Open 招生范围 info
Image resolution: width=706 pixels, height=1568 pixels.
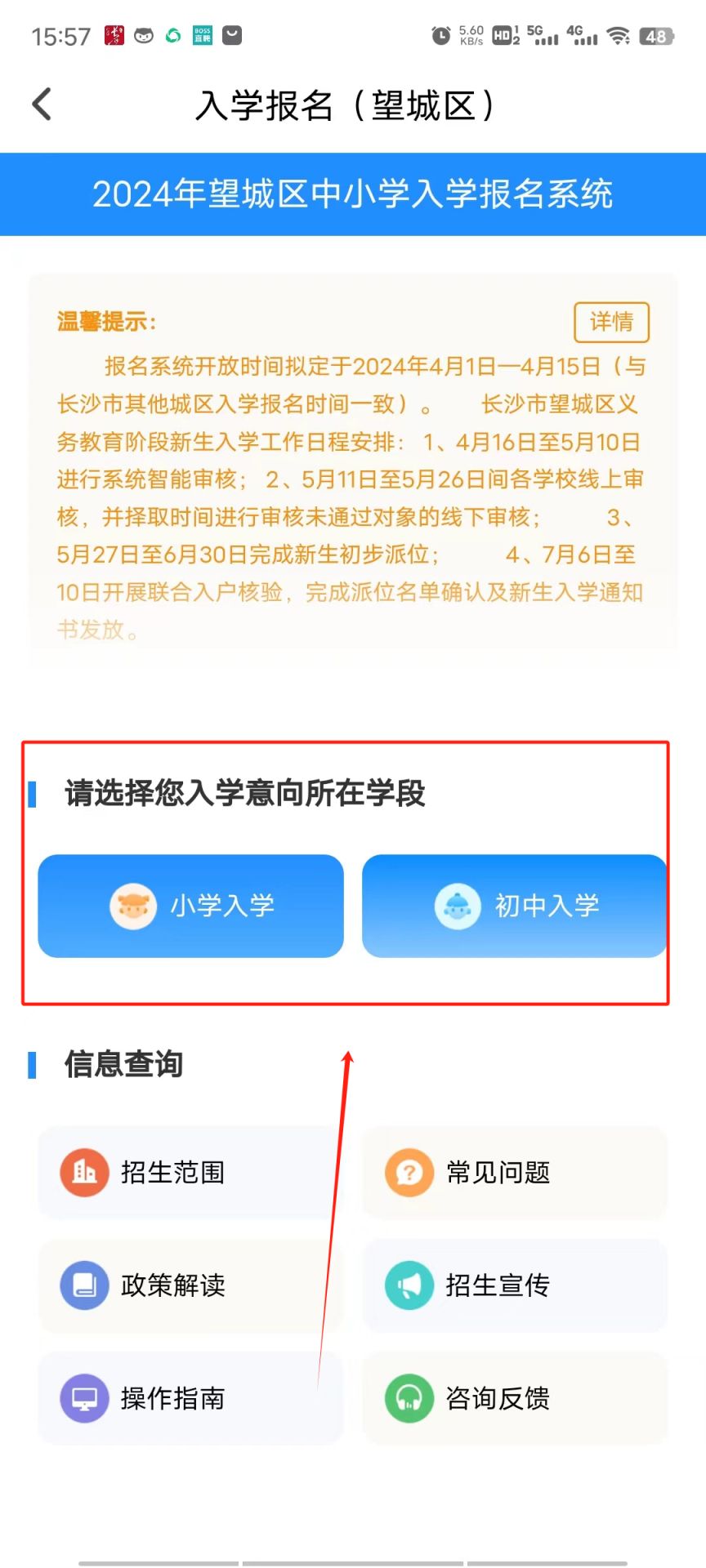(191, 1173)
